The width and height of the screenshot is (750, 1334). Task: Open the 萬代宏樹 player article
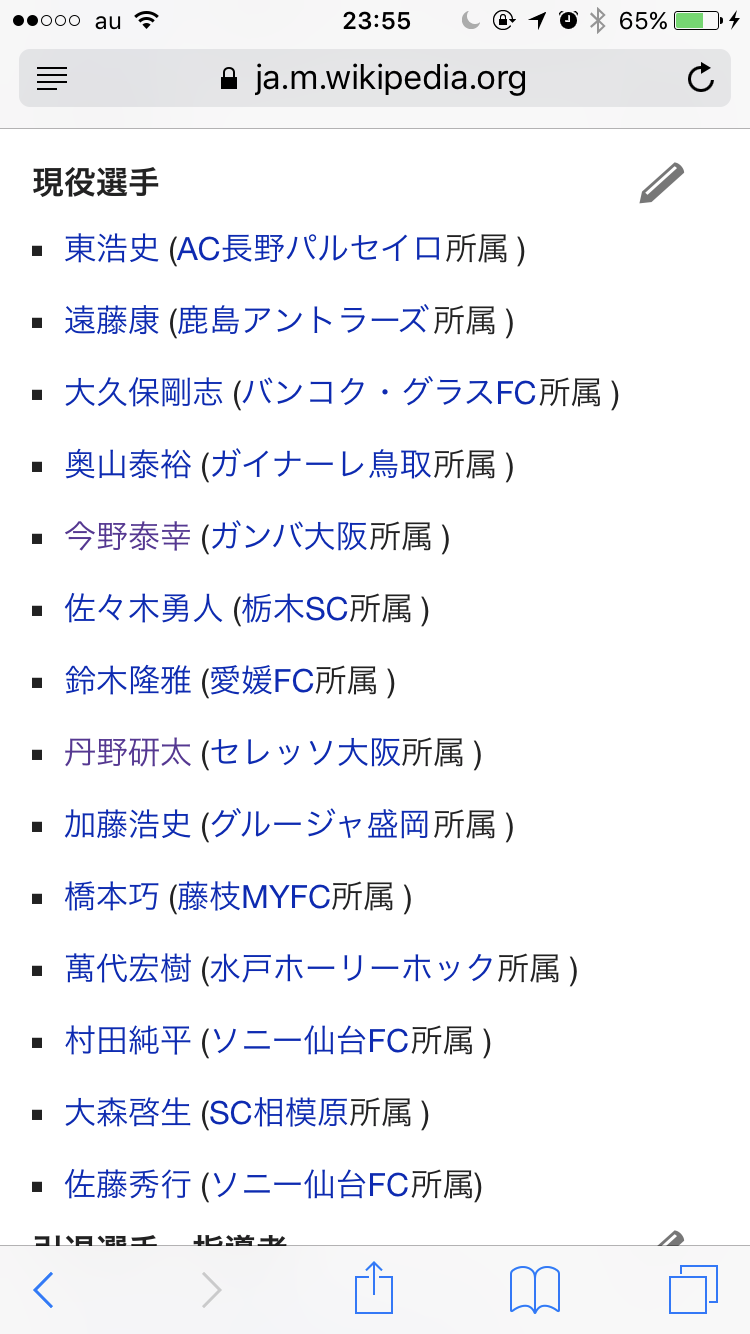click(x=128, y=969)
